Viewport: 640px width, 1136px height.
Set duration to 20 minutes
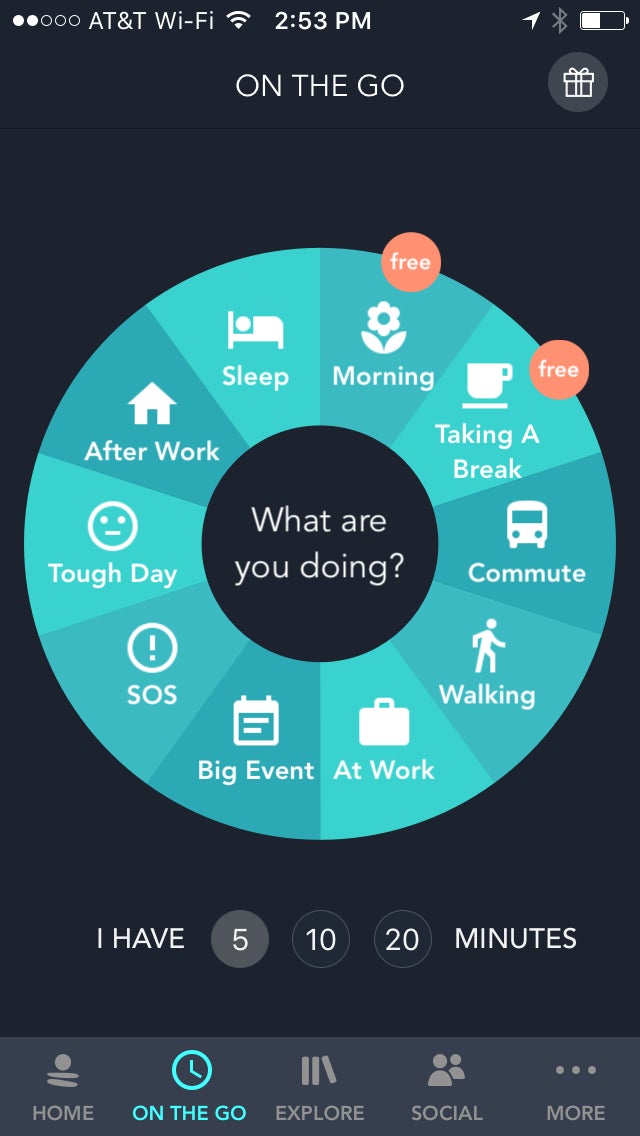click(402, 939)
